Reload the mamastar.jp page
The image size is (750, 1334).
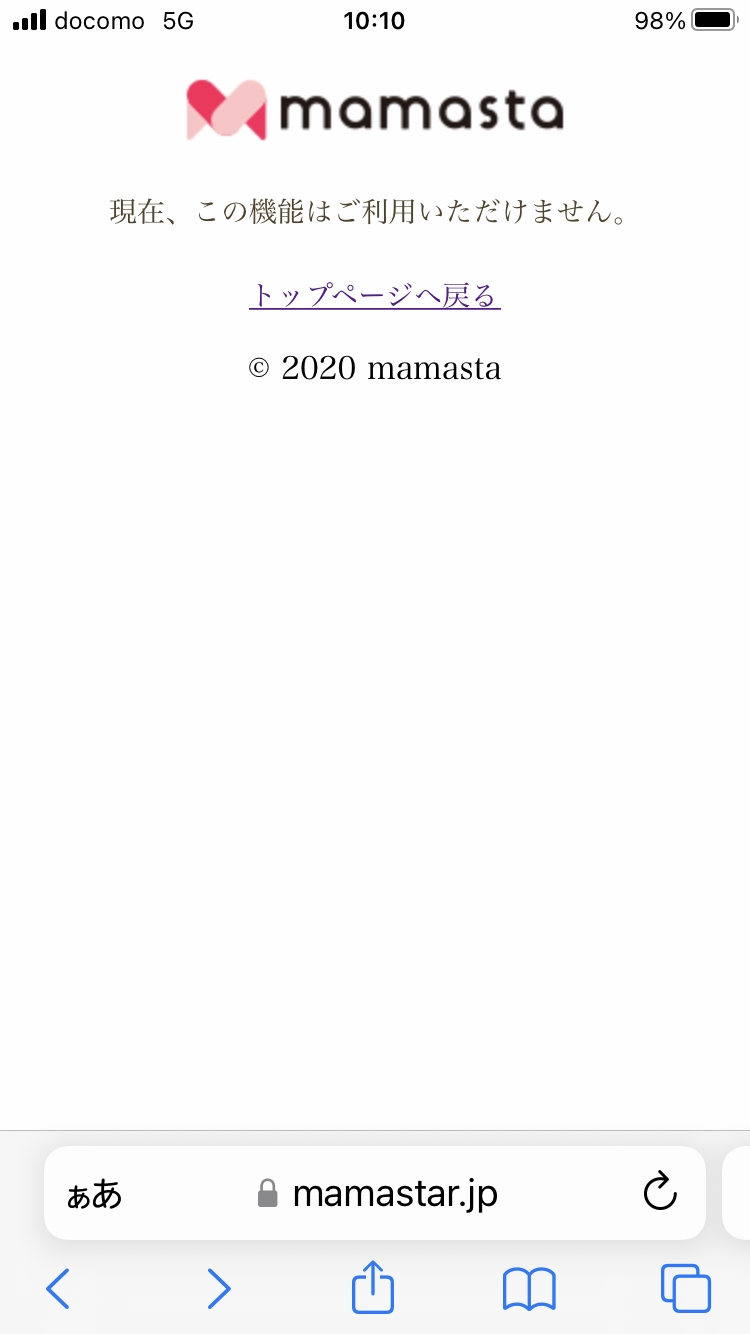coord(659,1192)
